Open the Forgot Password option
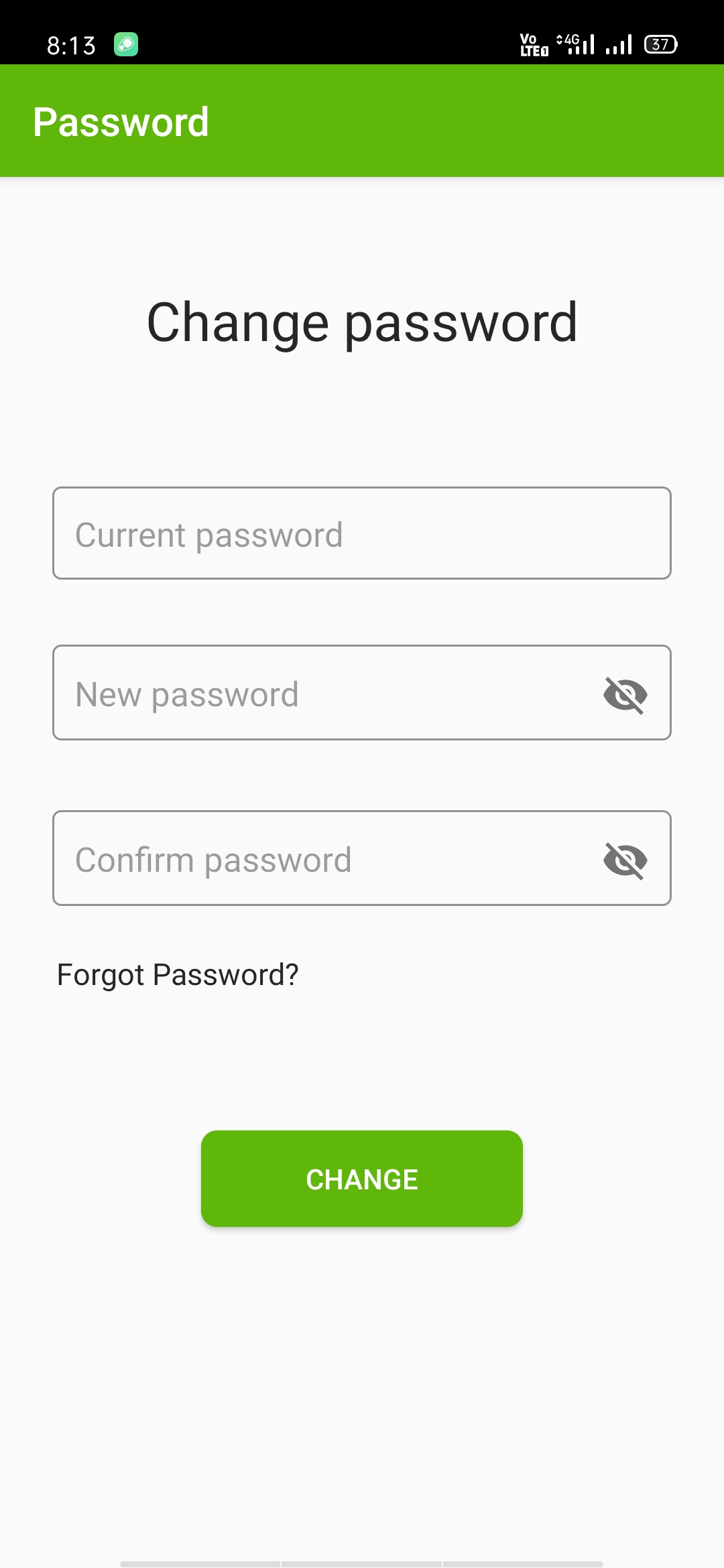This screenshot has width=724, height=1568. (x=178, y=975)
